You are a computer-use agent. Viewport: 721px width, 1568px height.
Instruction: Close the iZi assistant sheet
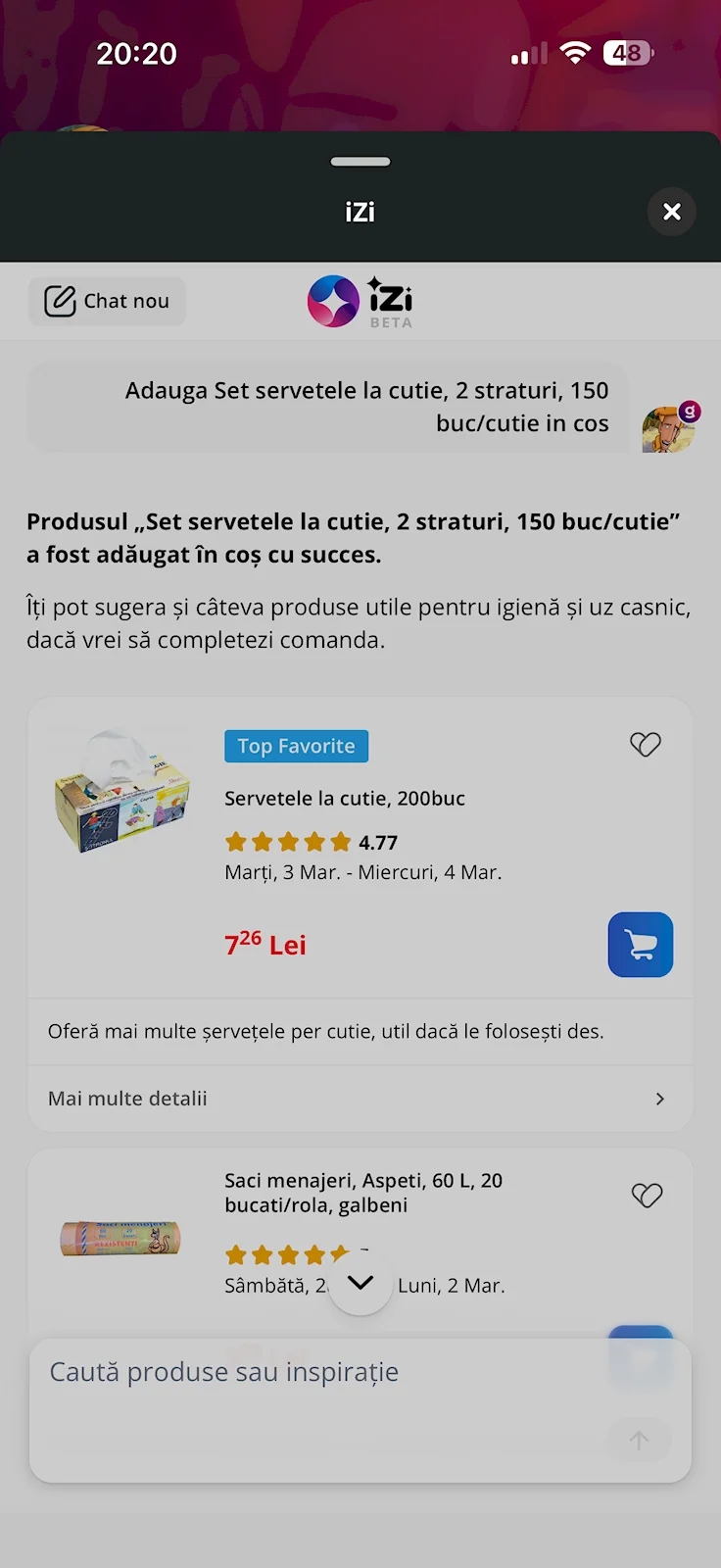pyautogui.click(x=672, y=212)
